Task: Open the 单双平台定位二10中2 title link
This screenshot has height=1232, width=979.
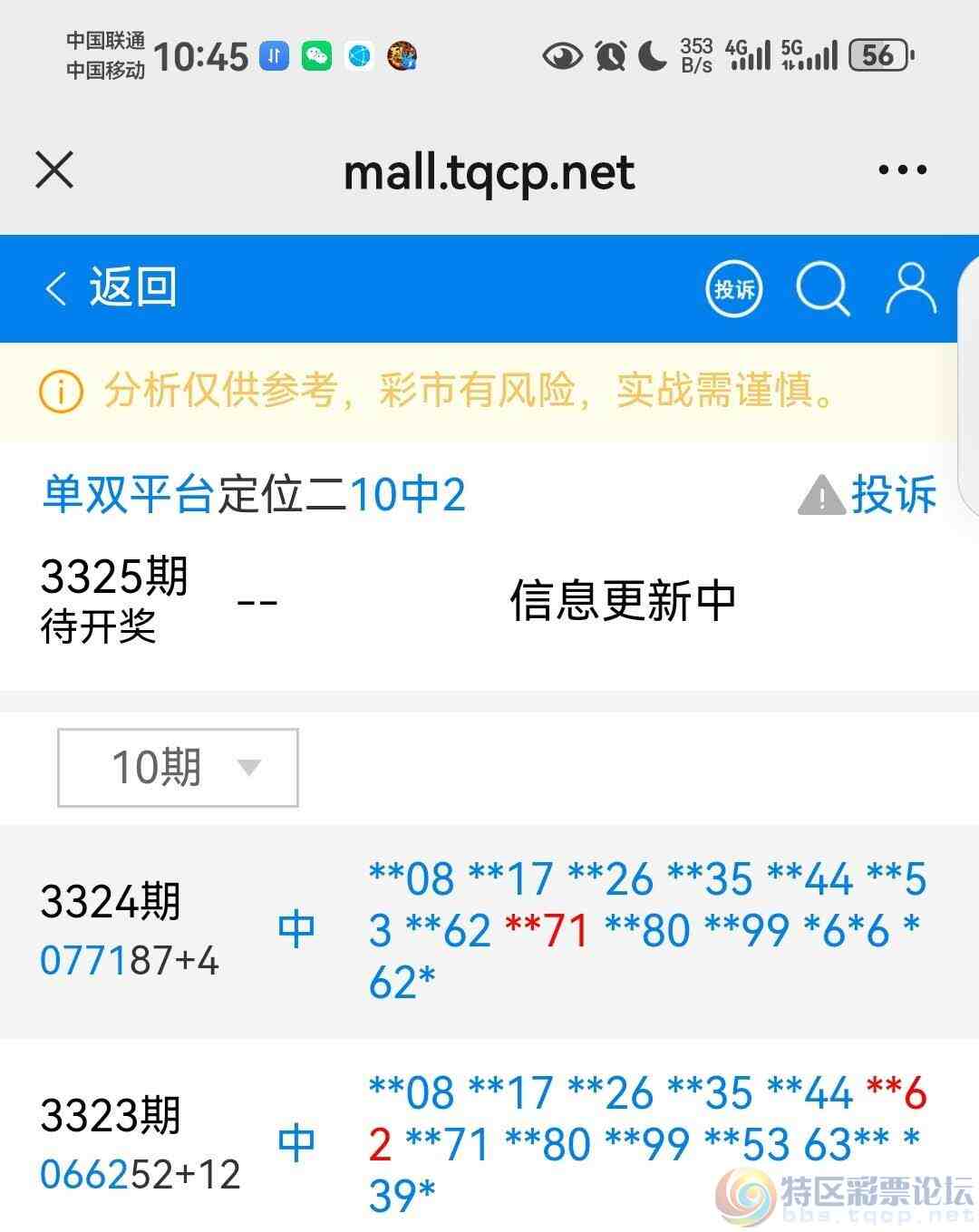Action: click(x=254, y=494)
